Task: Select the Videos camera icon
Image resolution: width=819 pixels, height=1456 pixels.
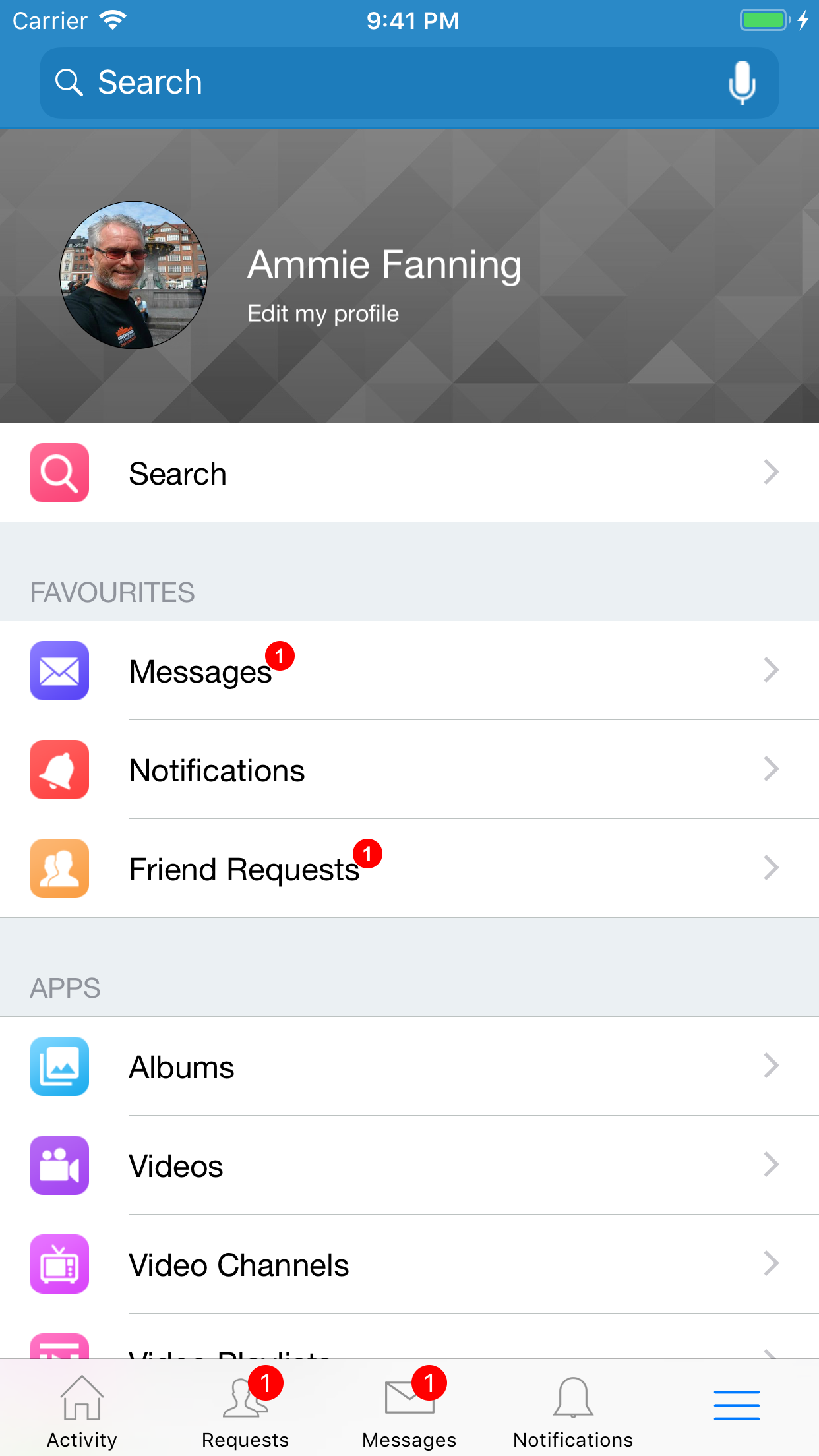Action: click(59, 1165)
